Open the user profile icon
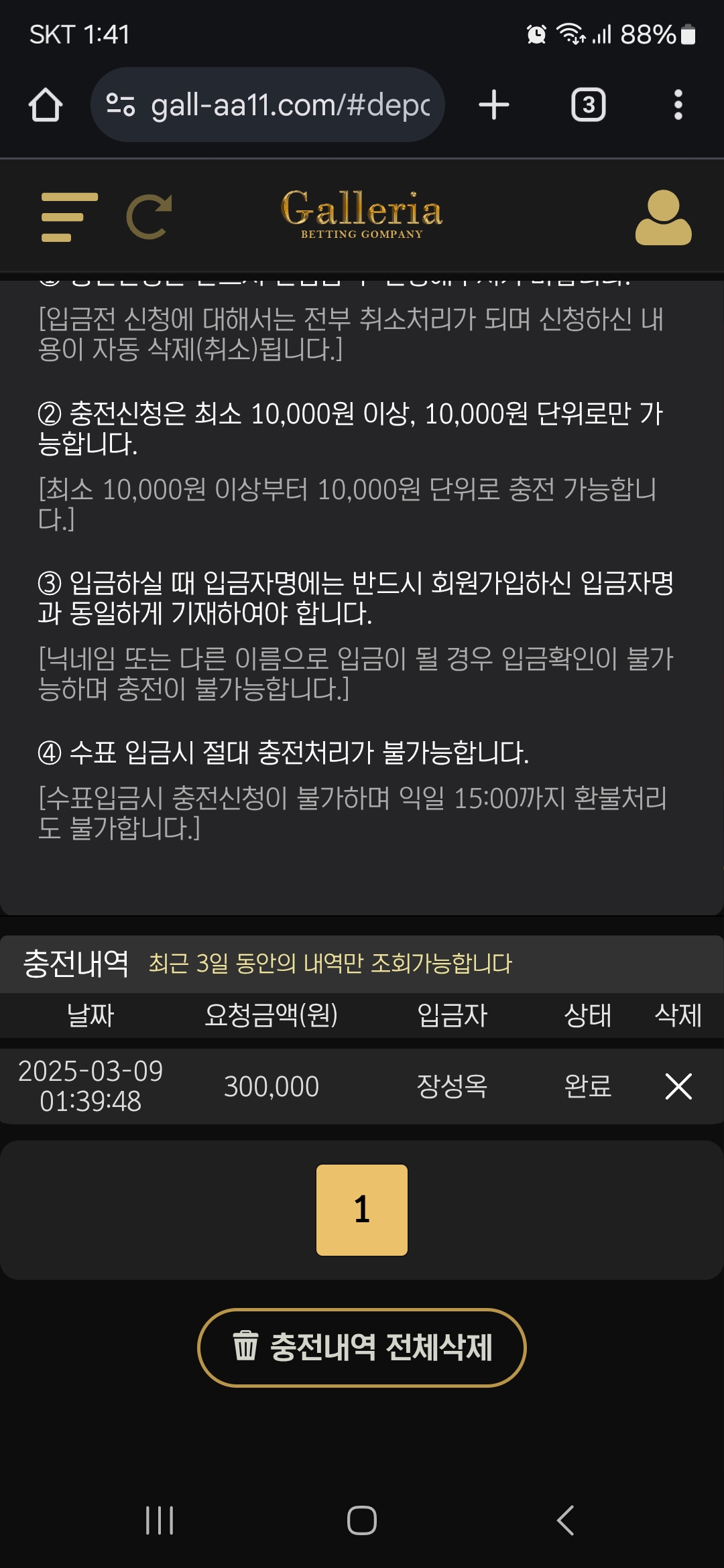 663,217
